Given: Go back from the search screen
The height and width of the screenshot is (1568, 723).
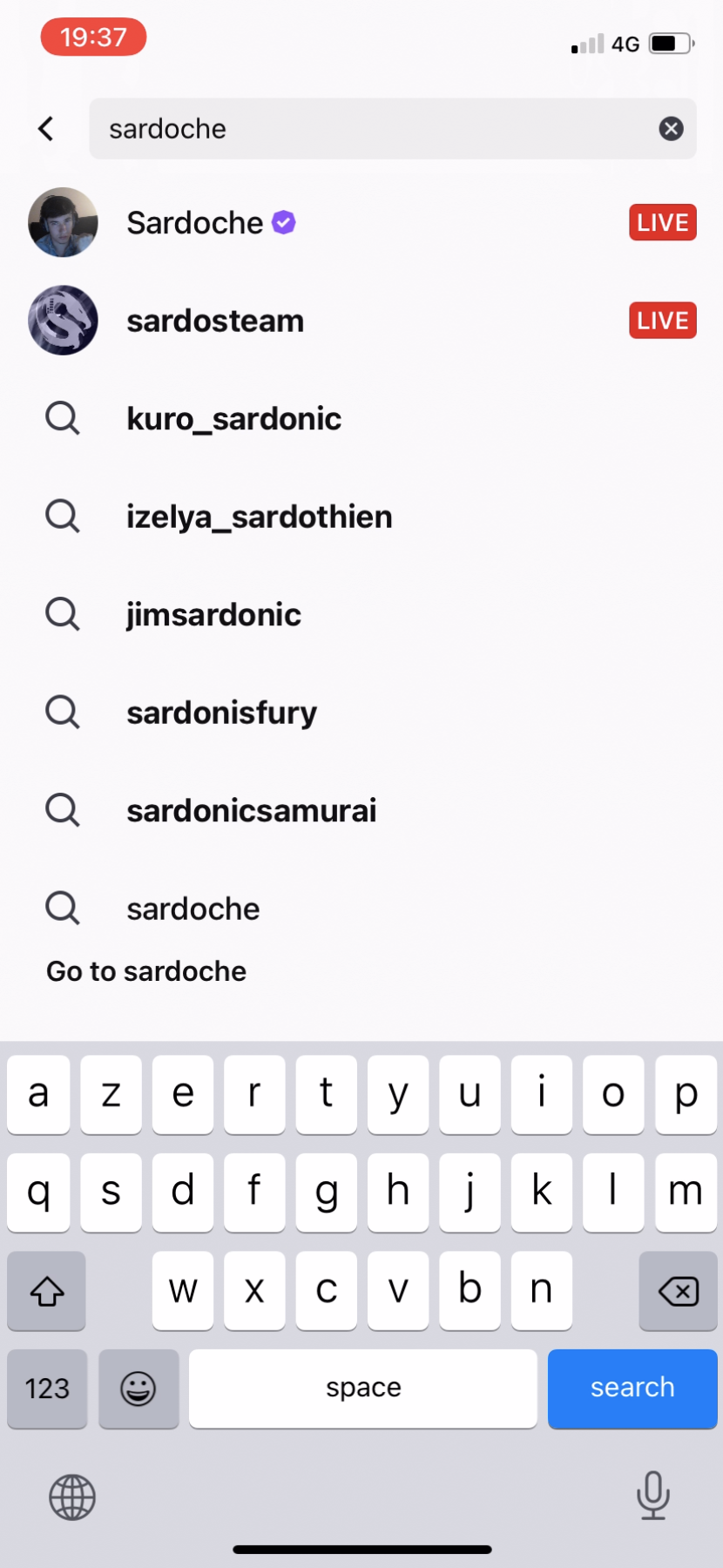Looking at the screenshot, I should tap(46, 129).
